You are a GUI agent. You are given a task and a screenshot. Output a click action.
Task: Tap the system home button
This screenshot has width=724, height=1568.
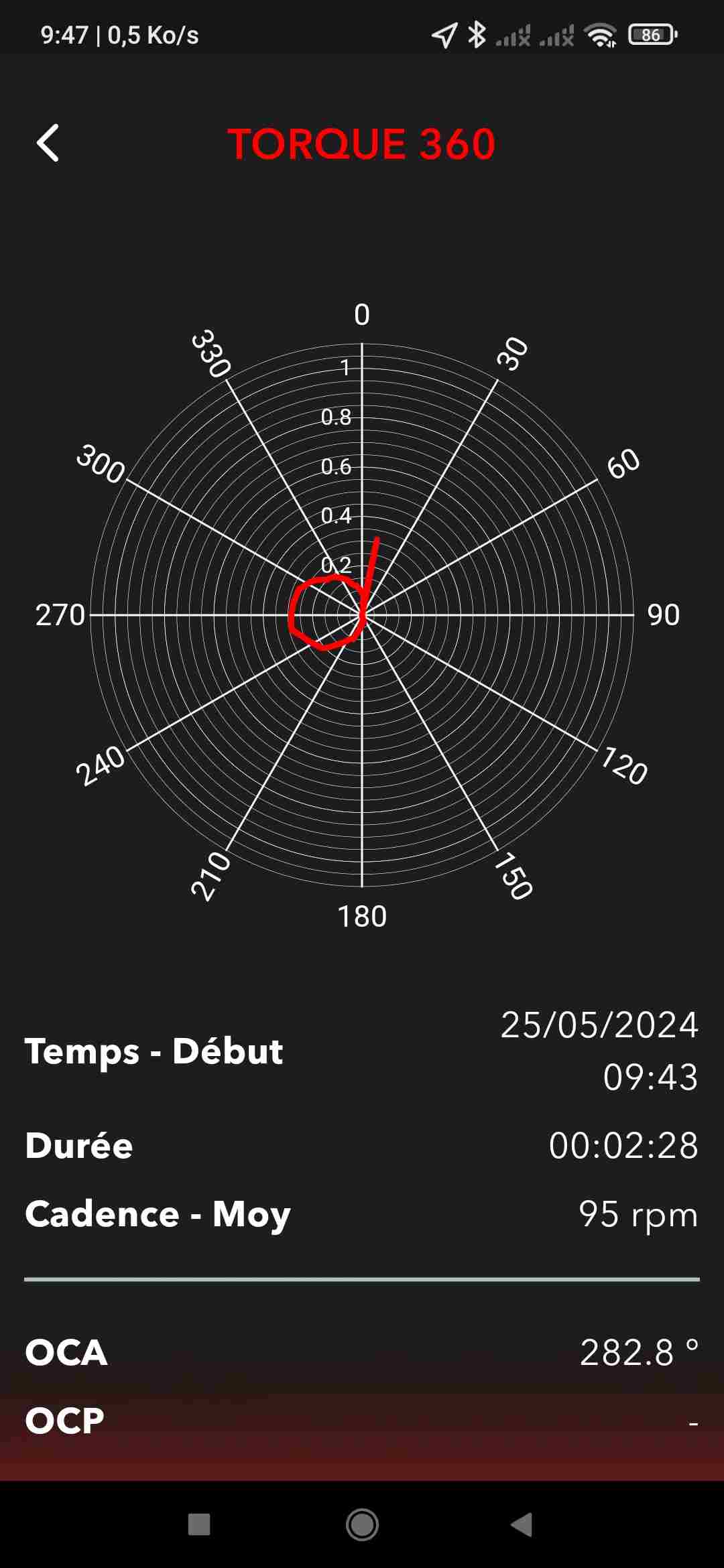[362, 1524]
